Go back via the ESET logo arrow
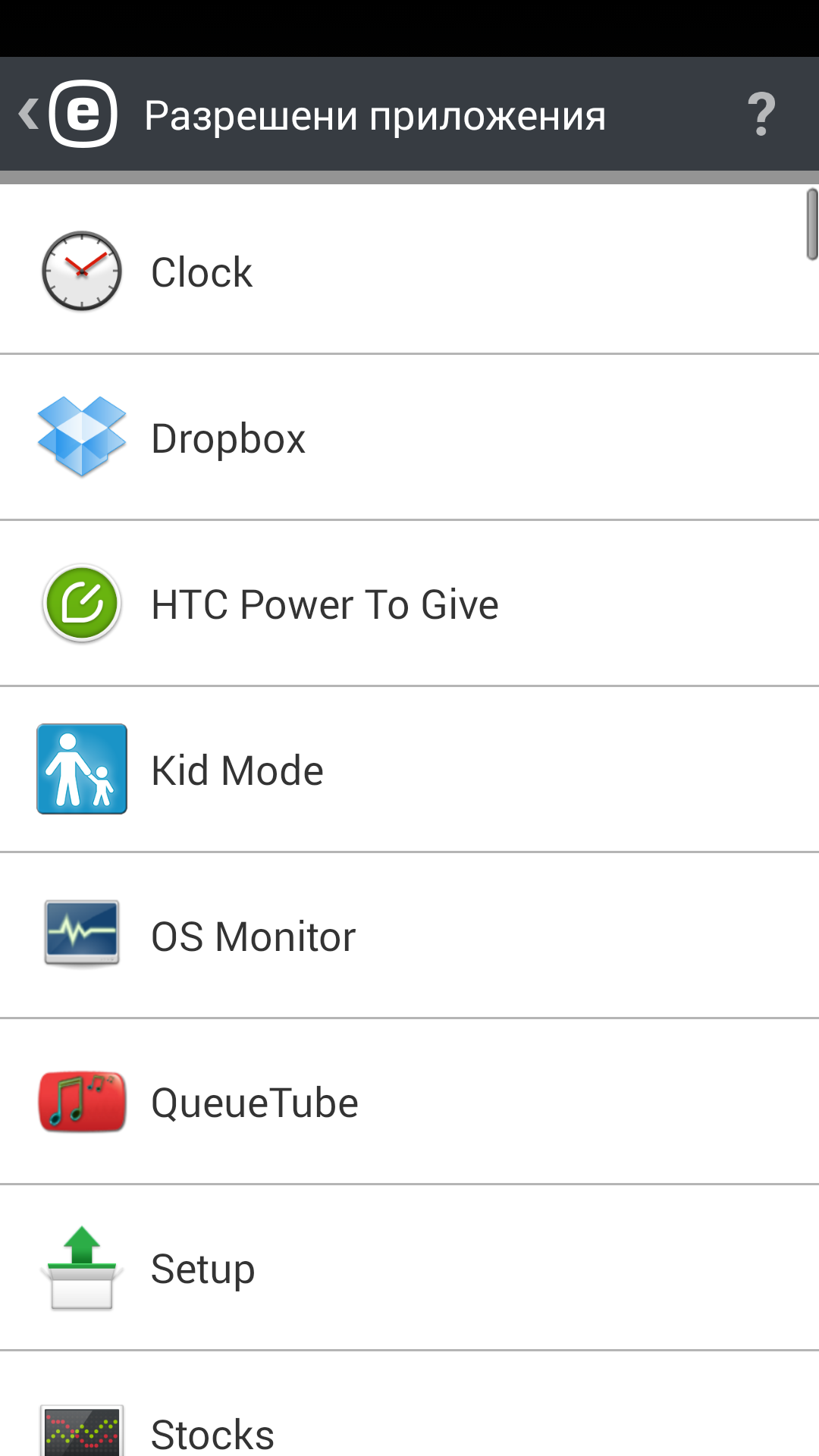The height and width of the screenshot is (1456, 819). (68, 114)
